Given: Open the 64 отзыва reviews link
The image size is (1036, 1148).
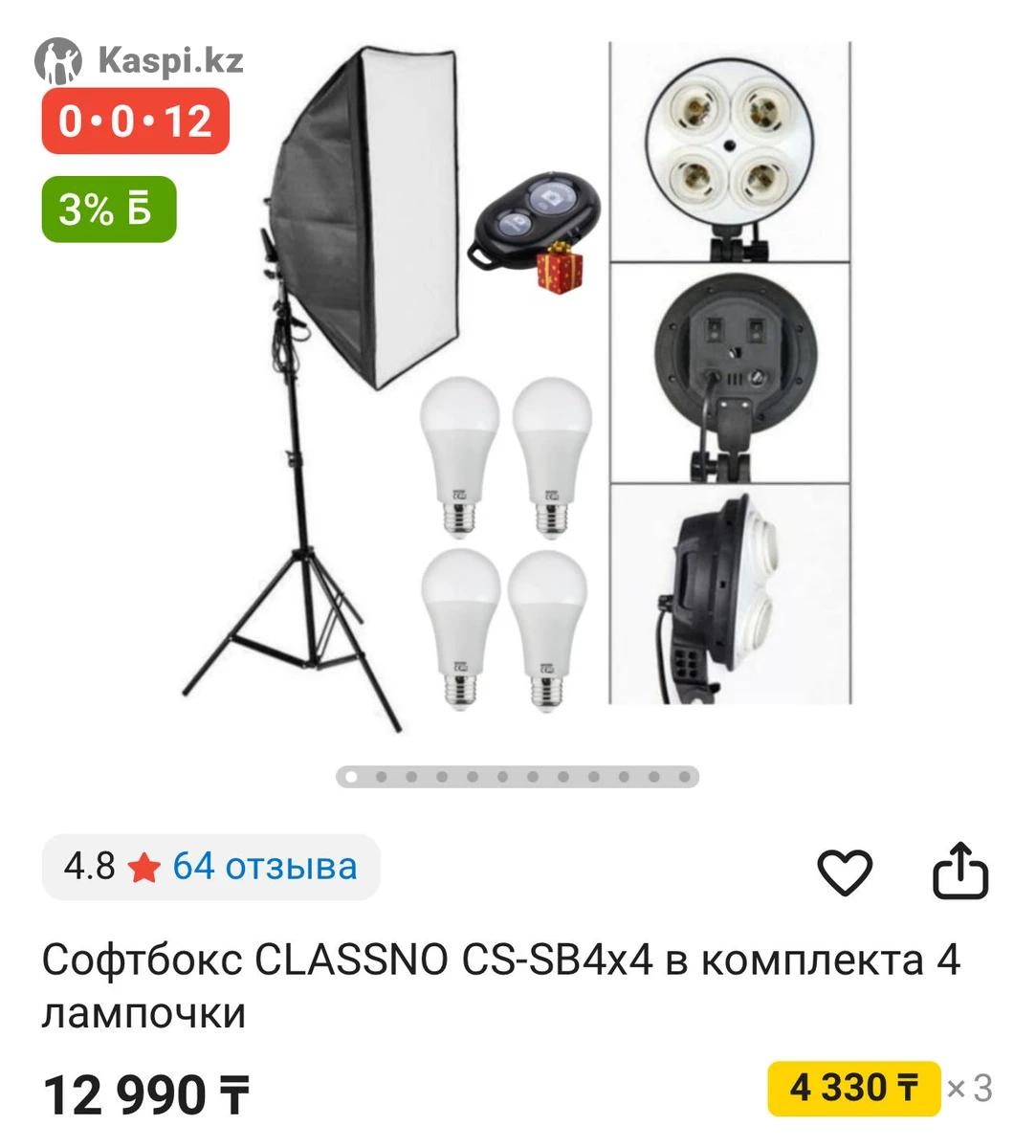Looking at the screenshot, I should (264, 867).
